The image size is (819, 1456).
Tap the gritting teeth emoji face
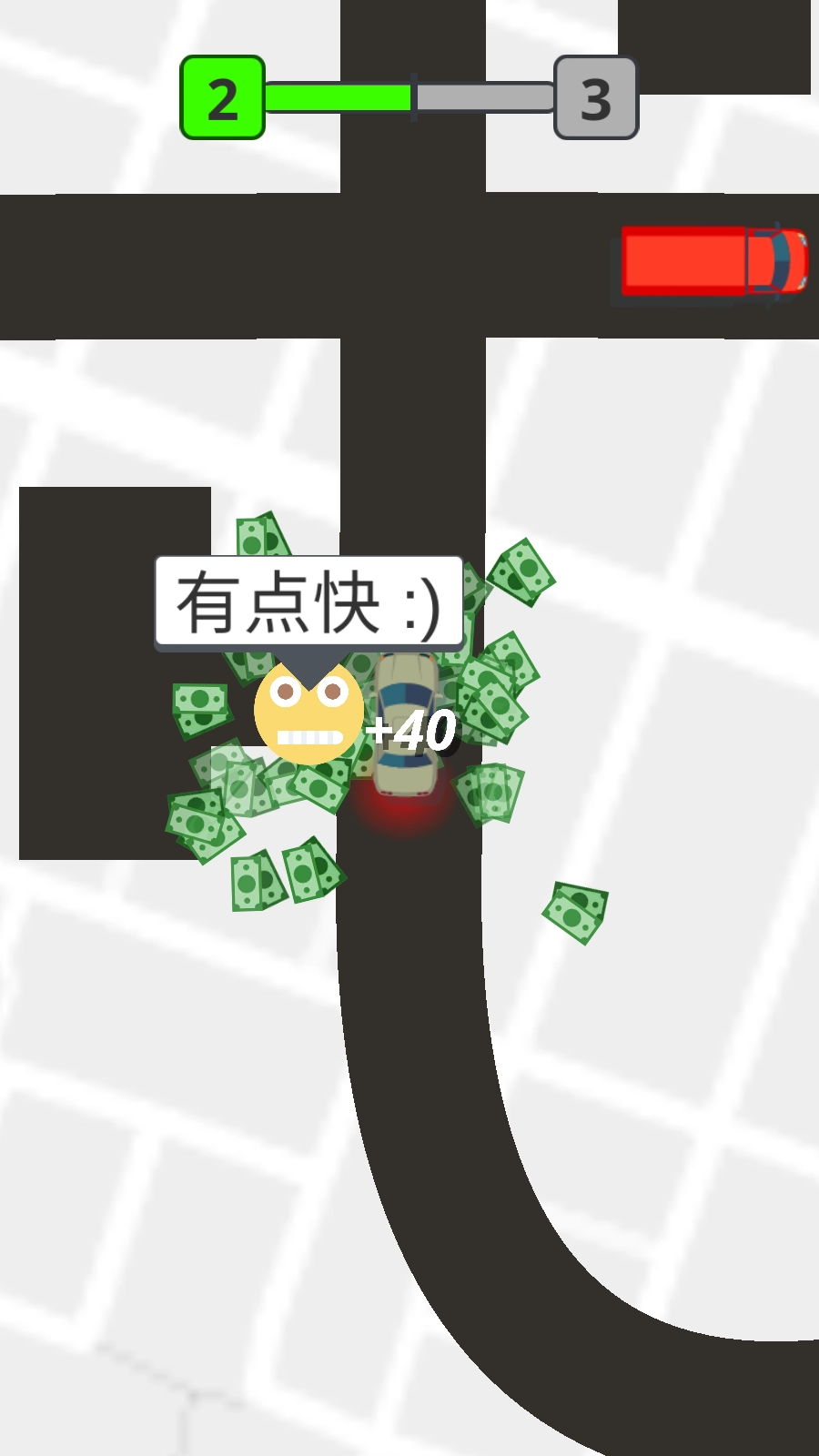click(x=309, y=714)
